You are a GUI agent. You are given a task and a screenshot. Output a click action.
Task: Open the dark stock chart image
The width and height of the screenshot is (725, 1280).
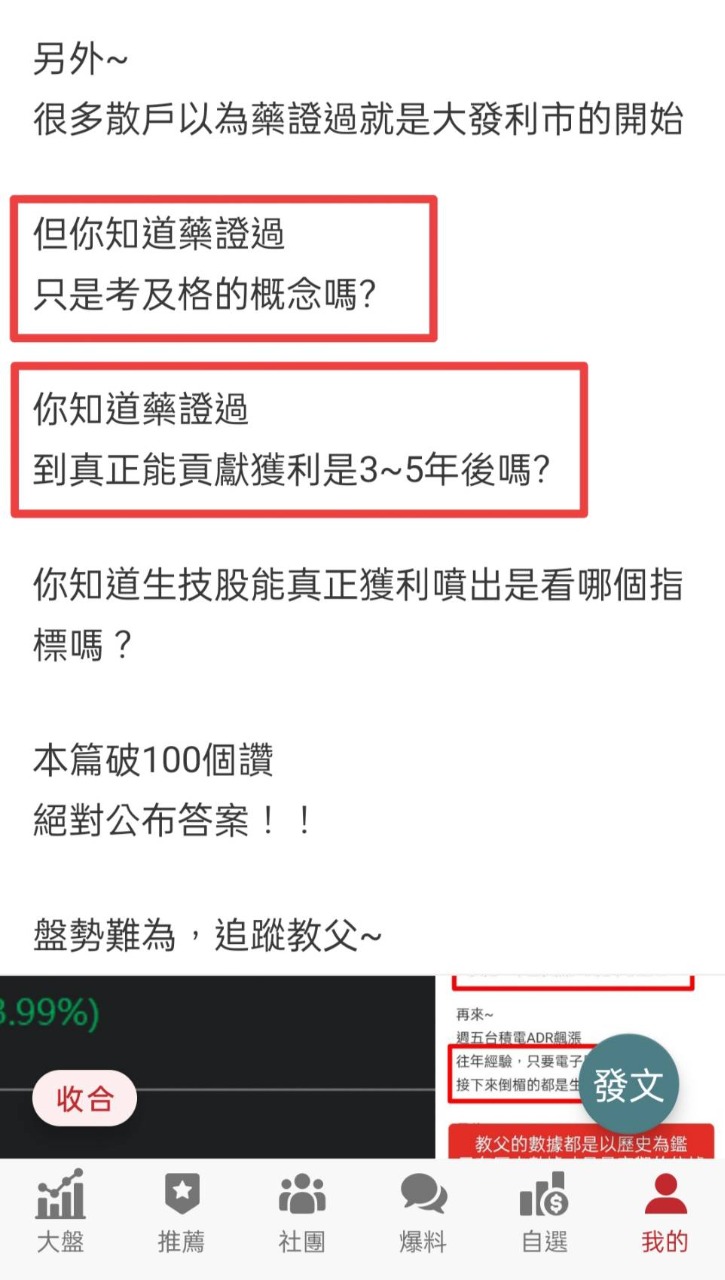[x=217, y=1067]
